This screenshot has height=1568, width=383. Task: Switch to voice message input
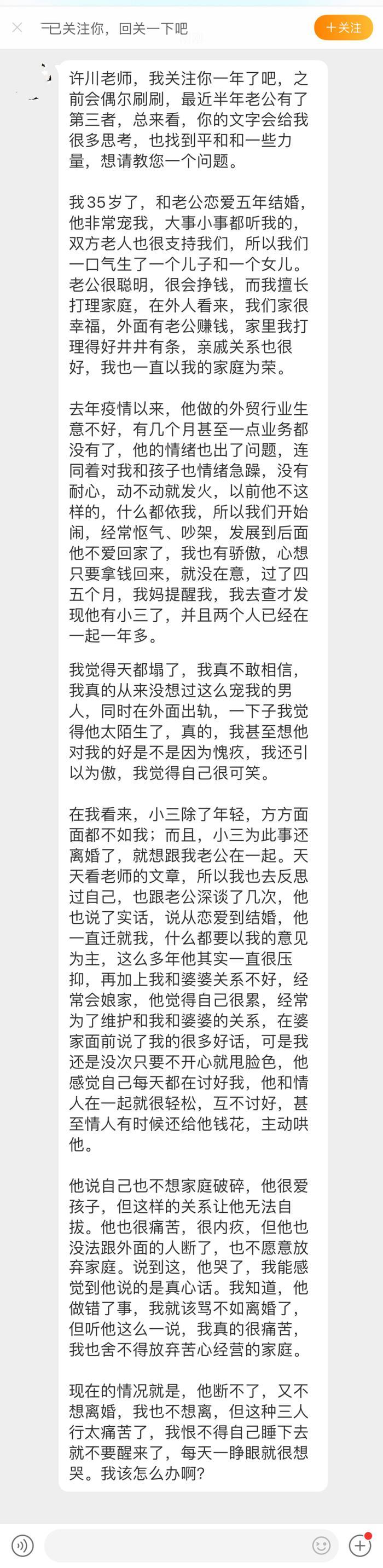23,1545
